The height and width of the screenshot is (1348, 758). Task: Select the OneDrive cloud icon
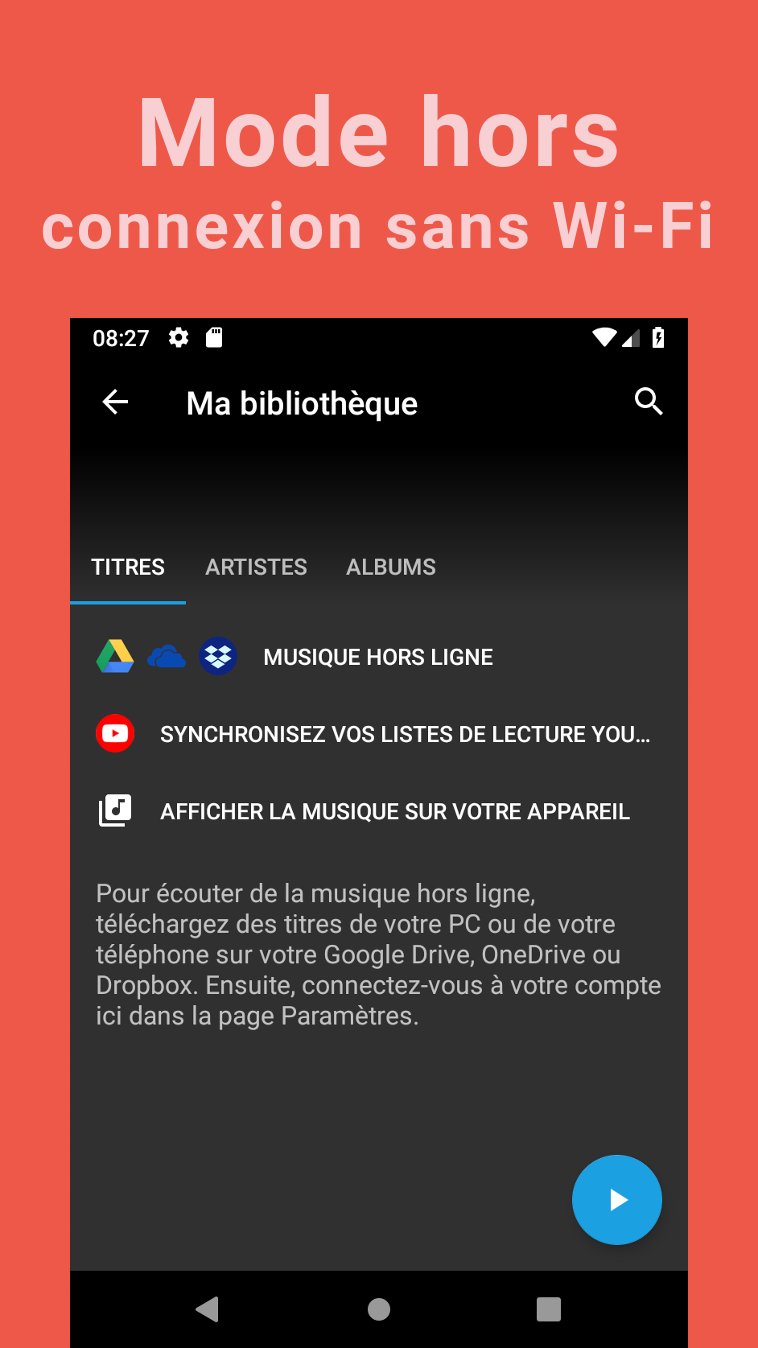click(166, 655)
